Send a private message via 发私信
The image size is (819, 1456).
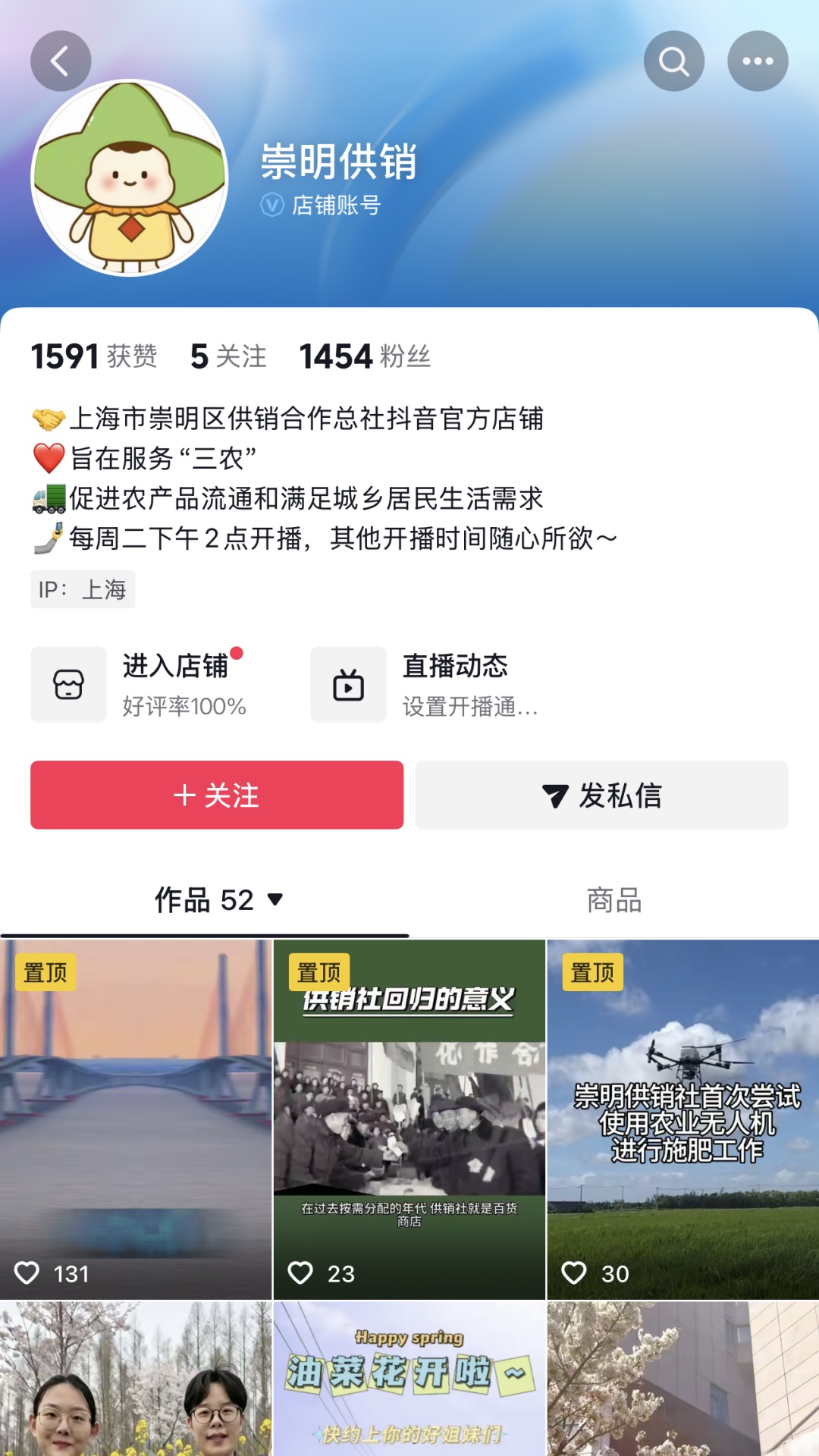click(601, 795)
